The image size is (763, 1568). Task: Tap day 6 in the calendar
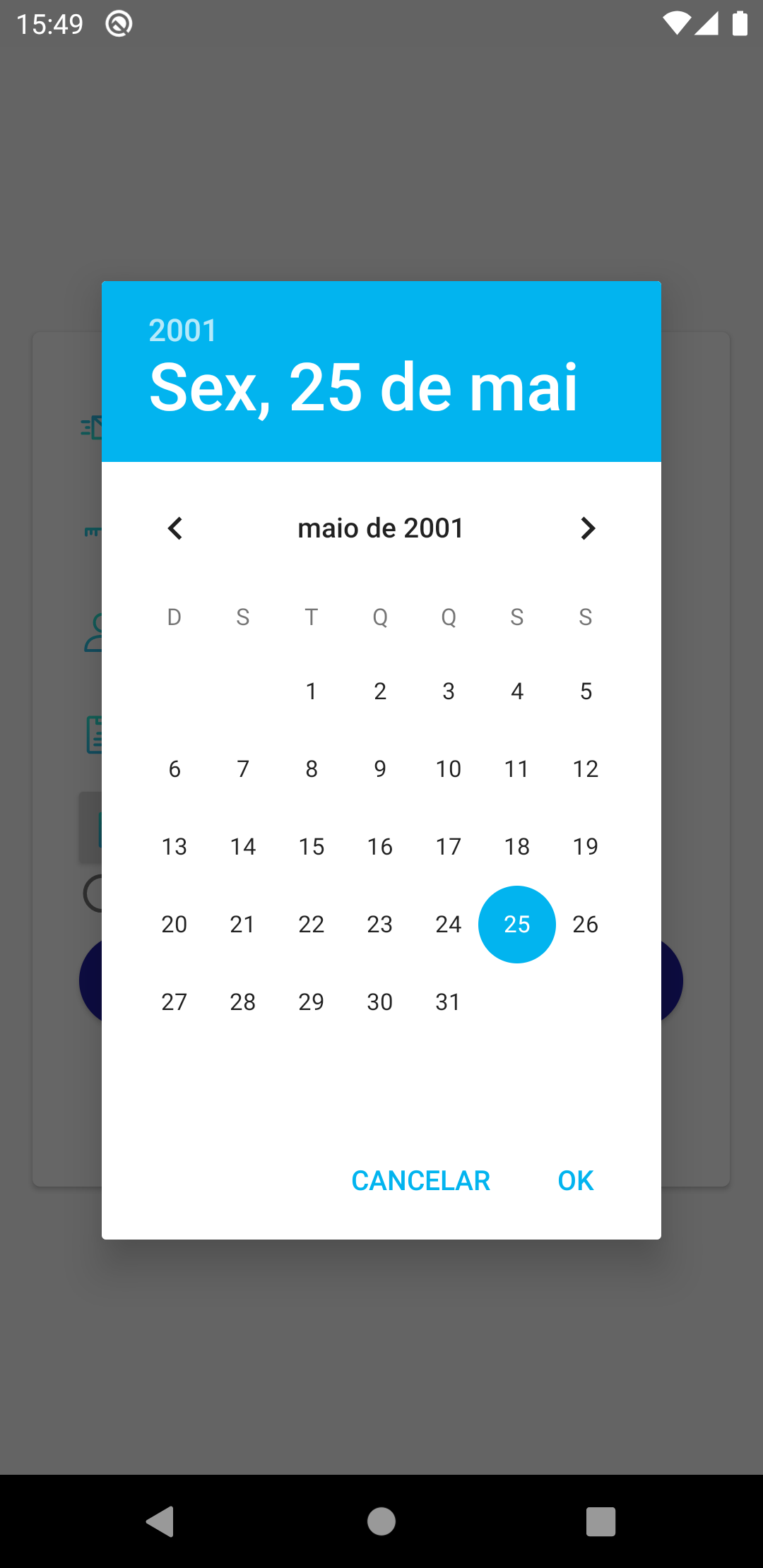coord(175,769)
